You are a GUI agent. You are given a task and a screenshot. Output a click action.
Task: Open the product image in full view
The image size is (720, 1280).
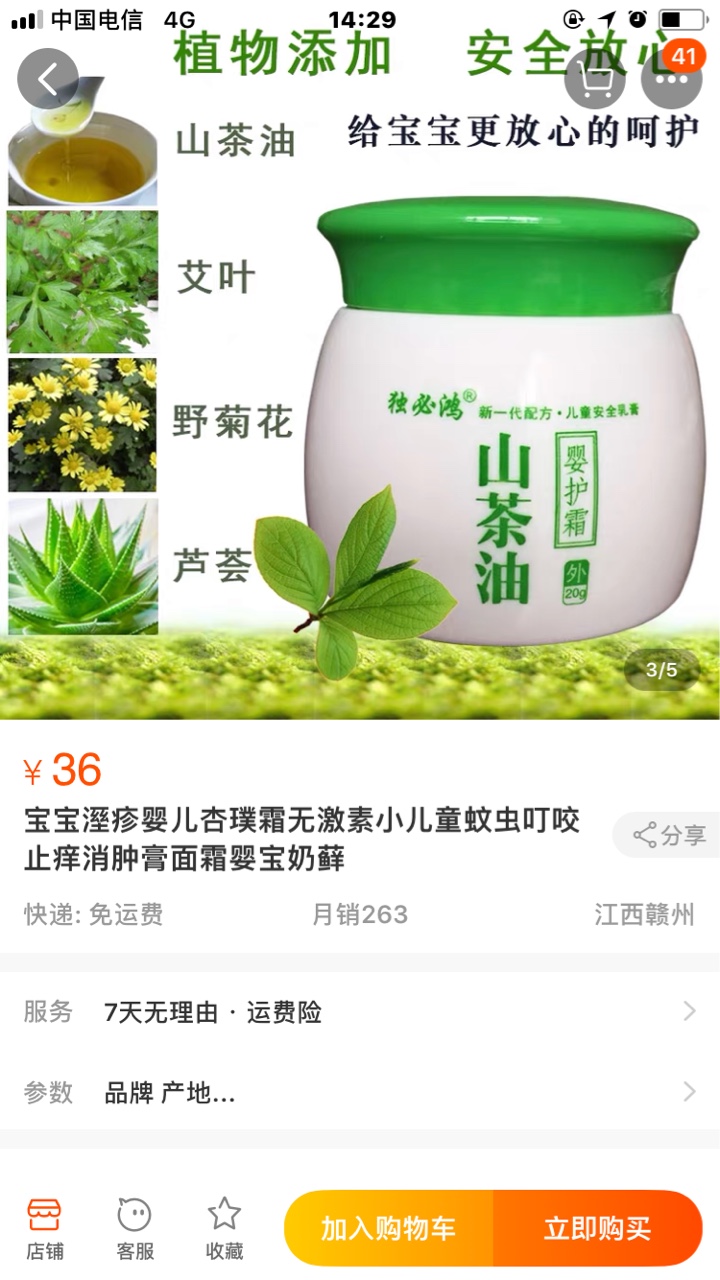(360, 360)
